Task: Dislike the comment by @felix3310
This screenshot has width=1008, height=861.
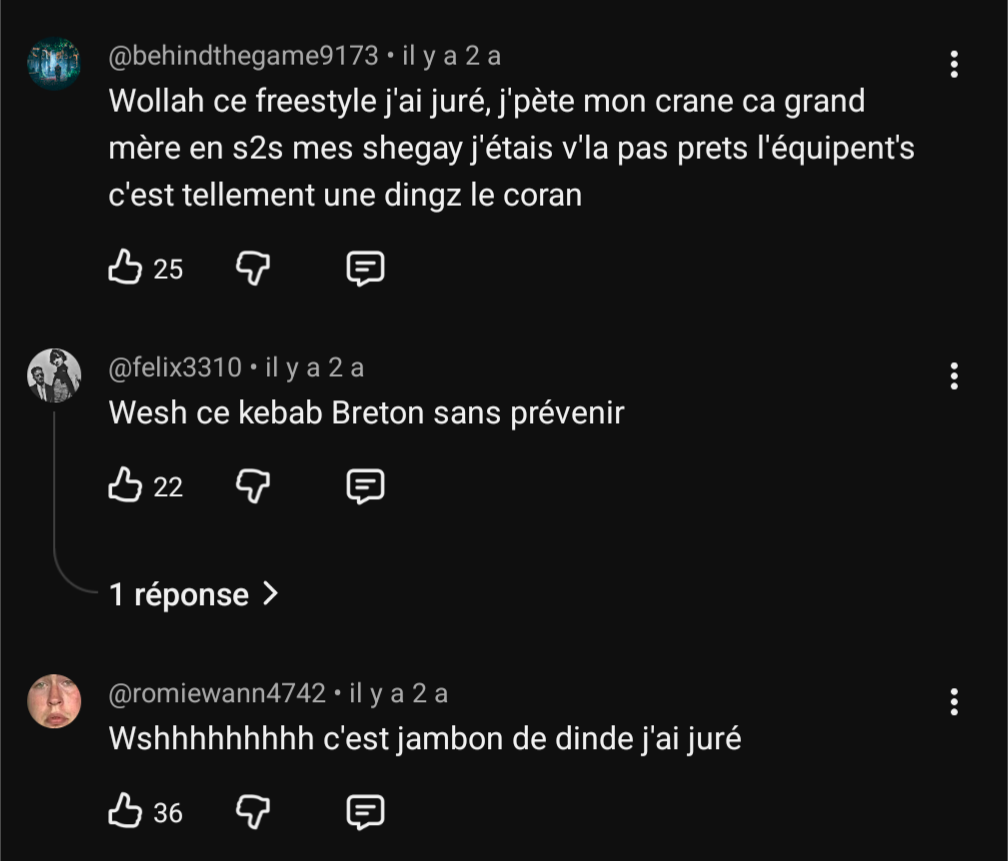Action: pyautogui.click(x=253, y=486)
